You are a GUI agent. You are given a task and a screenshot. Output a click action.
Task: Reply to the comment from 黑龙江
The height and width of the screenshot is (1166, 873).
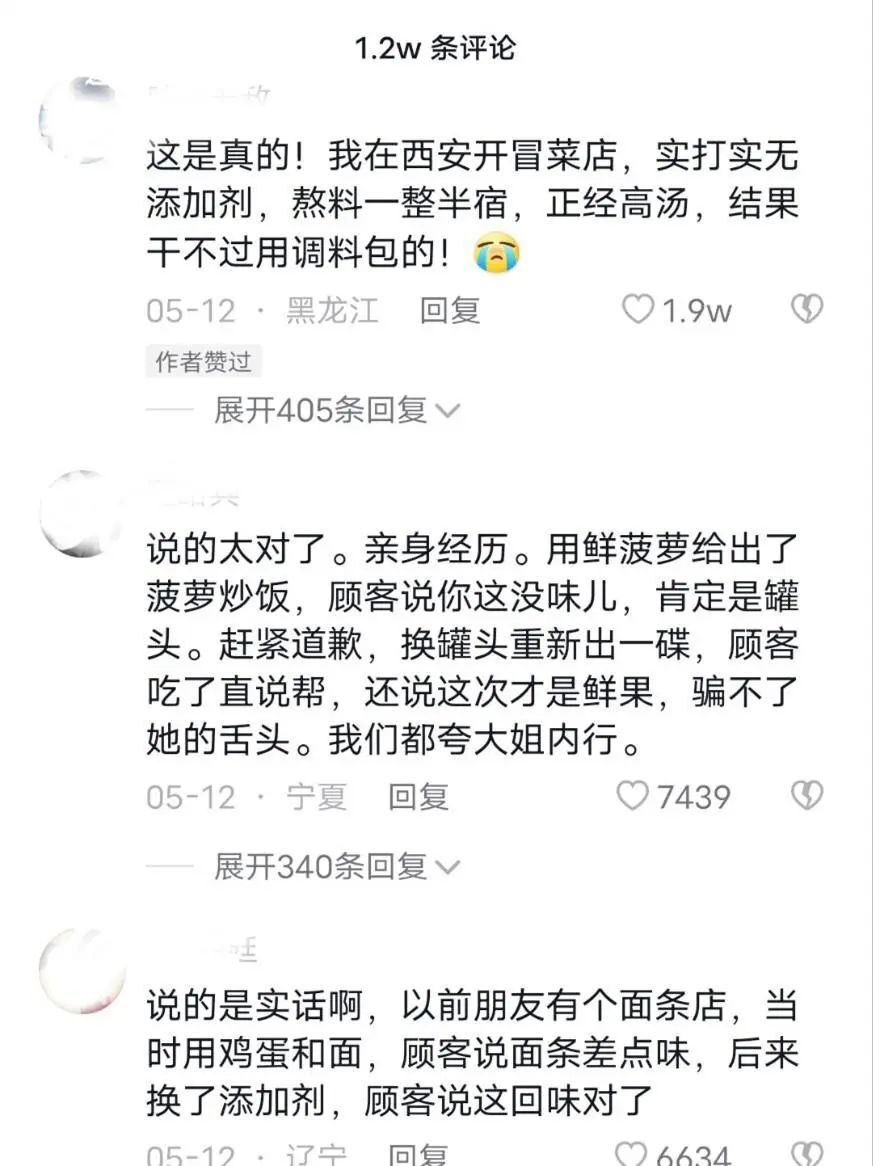pos(450,310)
